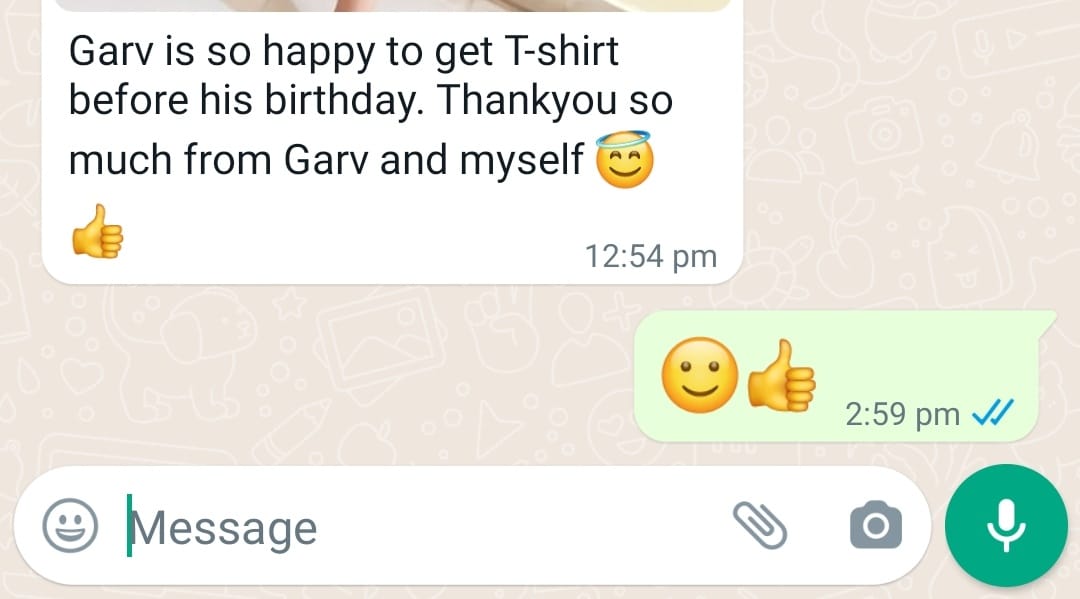
Task: Open the emoji picker
Action: pyautogui.click(x=70, y=525)
